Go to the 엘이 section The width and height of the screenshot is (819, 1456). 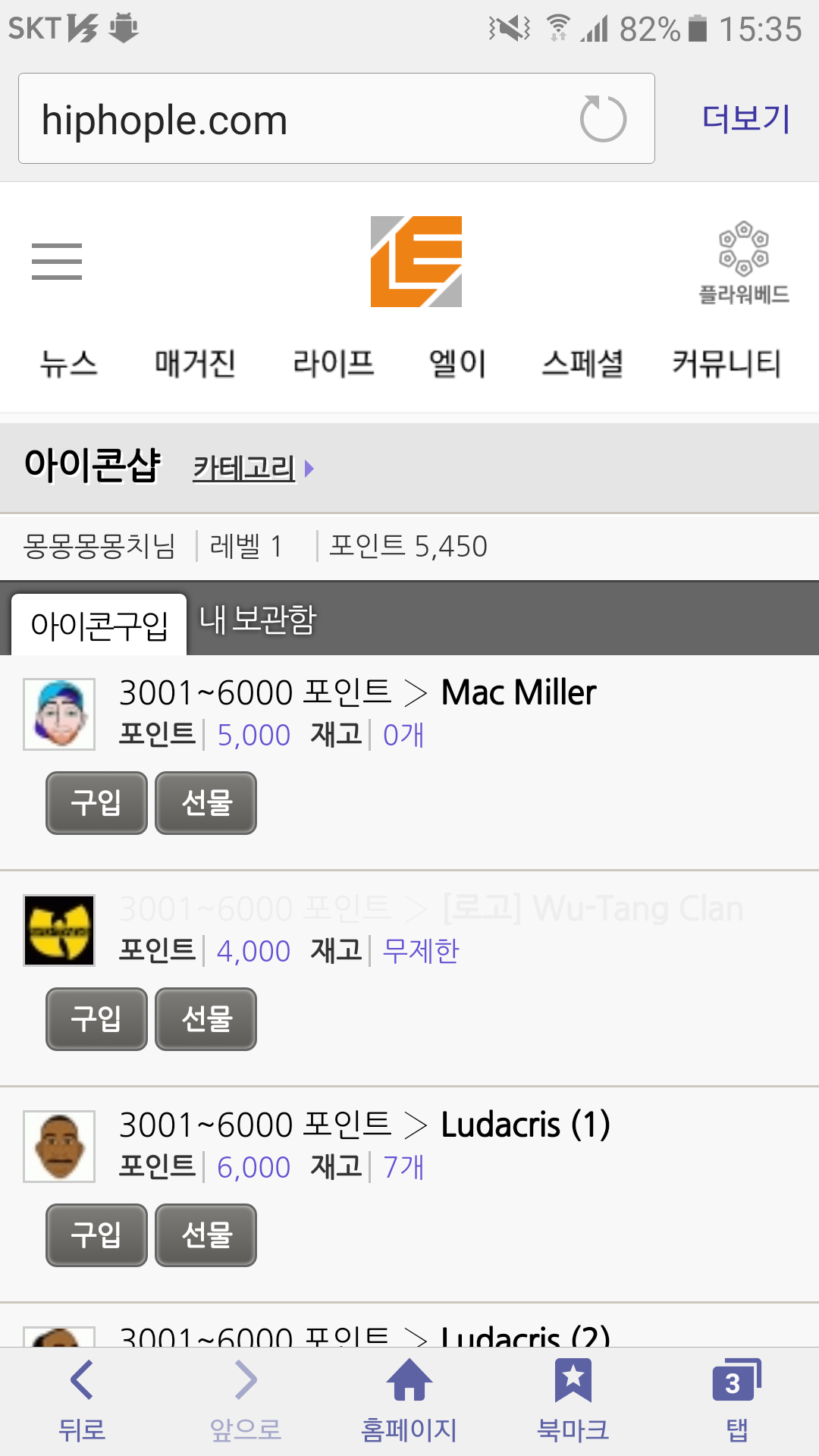pos(457,363)
